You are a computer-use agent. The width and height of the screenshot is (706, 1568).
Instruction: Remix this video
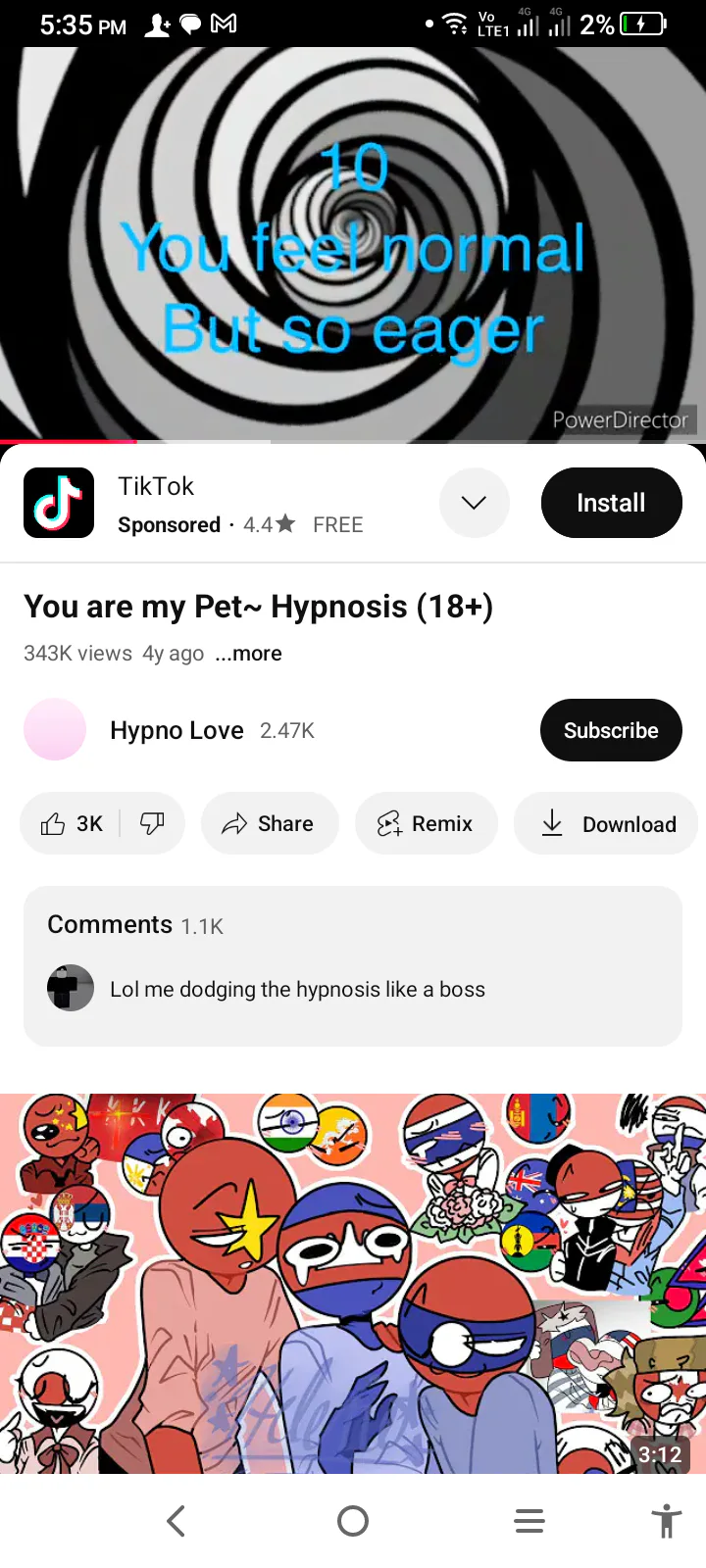point(426,824)
